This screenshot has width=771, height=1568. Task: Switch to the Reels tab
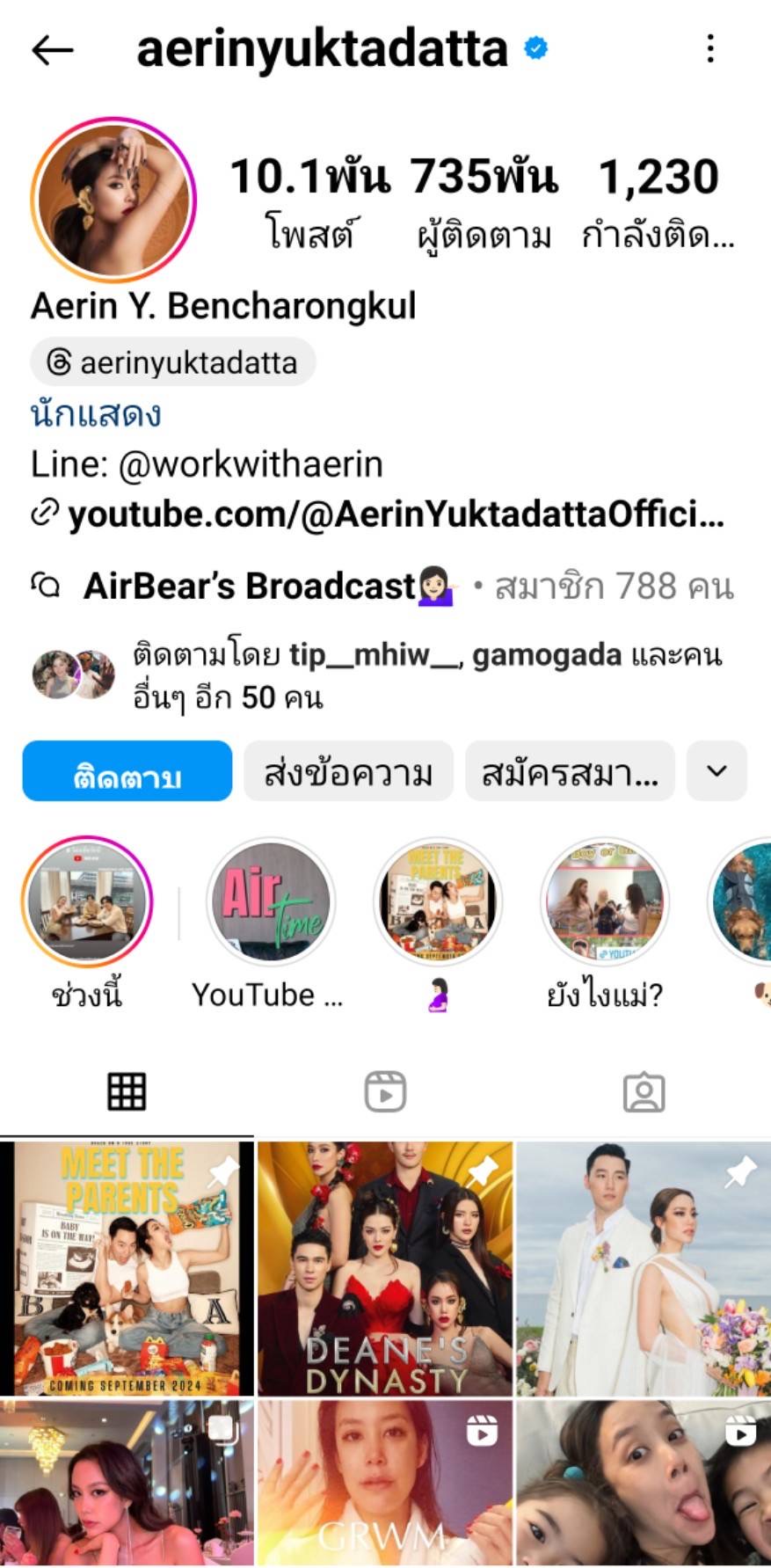(x=385, y=1091)
